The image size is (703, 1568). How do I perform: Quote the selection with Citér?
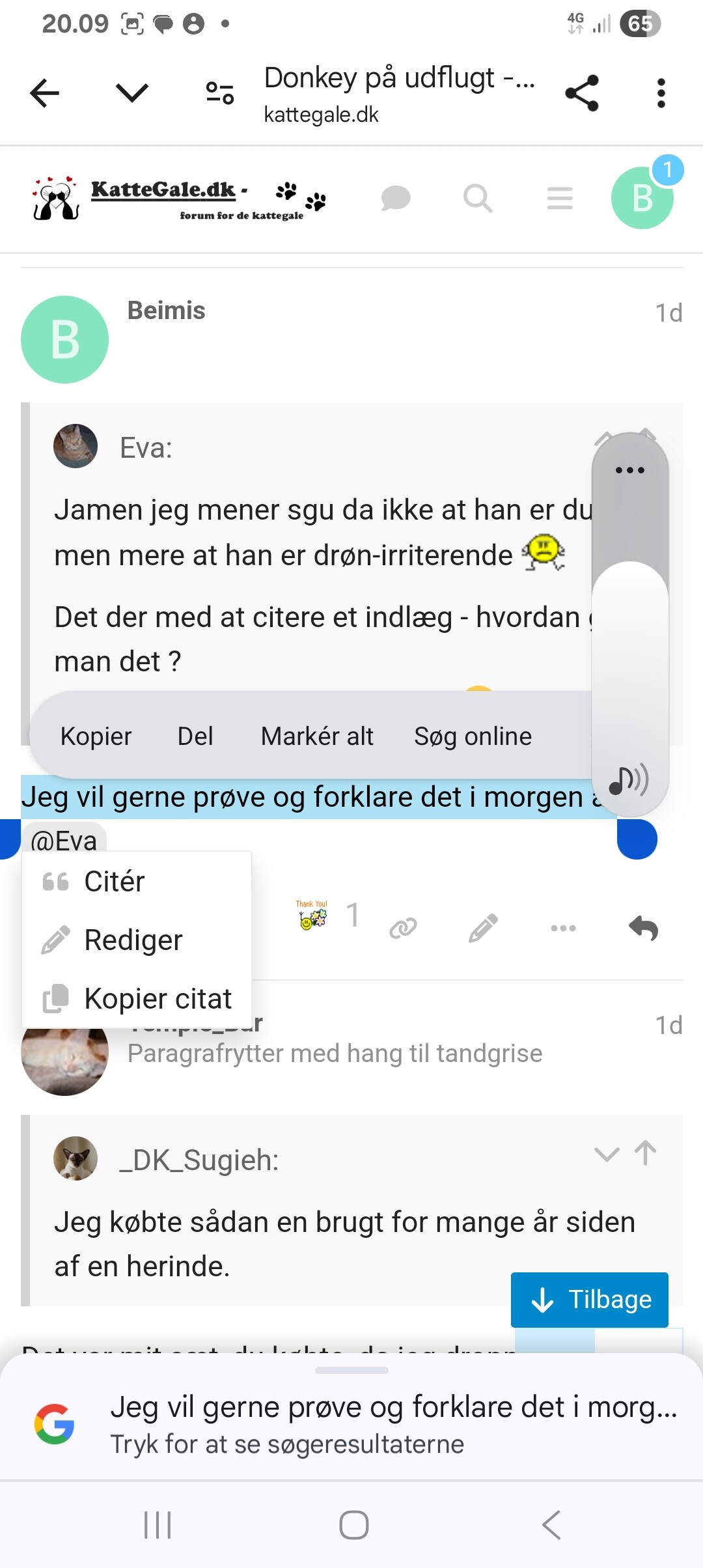click(114, 882)
